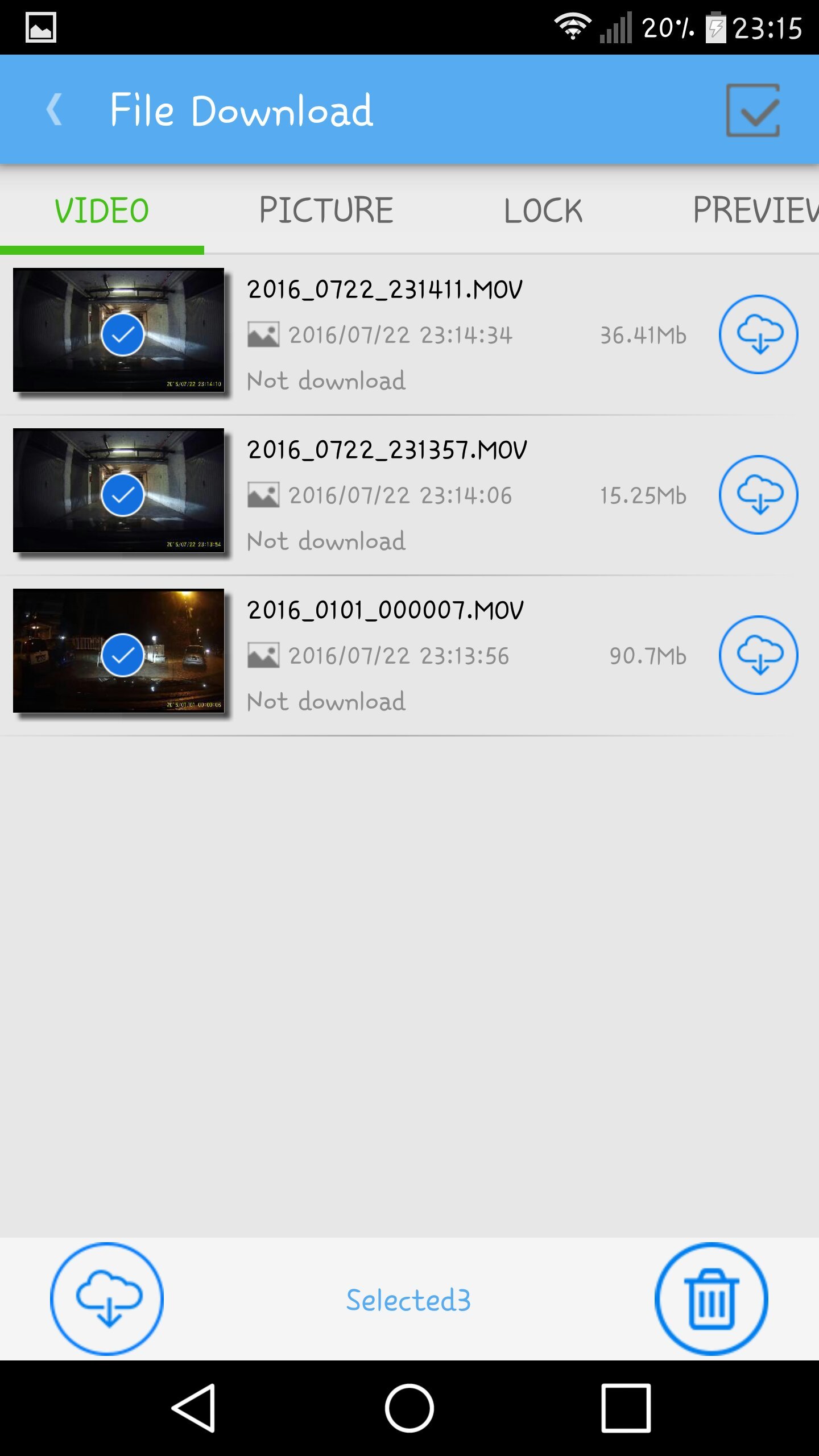Viewport: 819px width, 1456px height.
Task: Toggle select-all checkbox in app bar
Action: click(x=752, y=110)
